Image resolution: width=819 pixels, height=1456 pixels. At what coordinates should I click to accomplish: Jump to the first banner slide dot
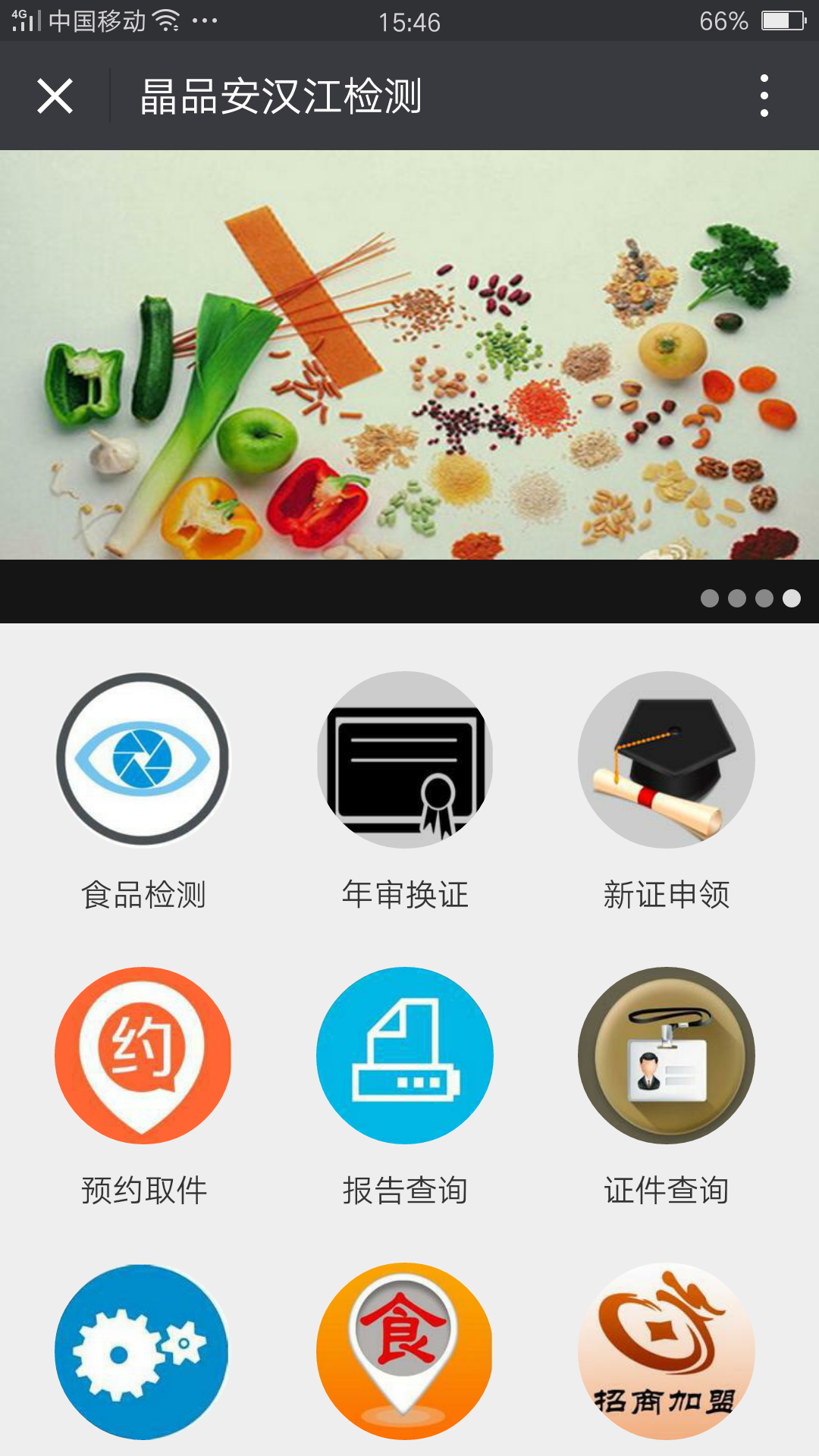point(710,598)
